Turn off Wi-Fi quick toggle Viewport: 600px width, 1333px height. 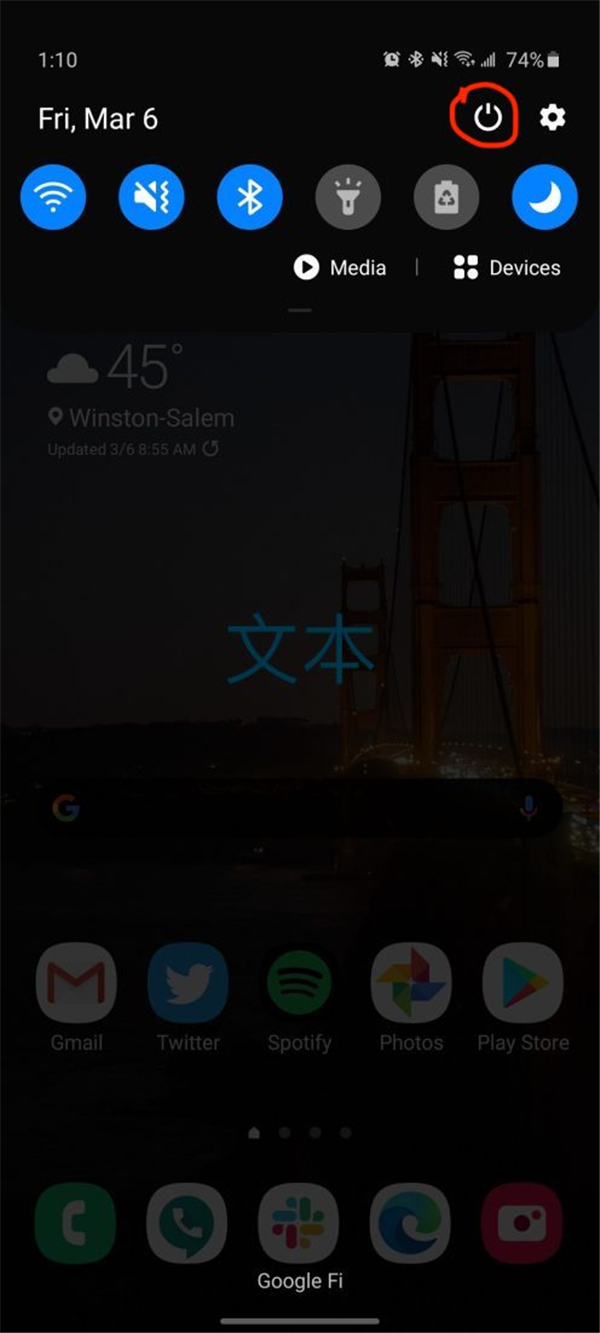(x=53, y=197)
